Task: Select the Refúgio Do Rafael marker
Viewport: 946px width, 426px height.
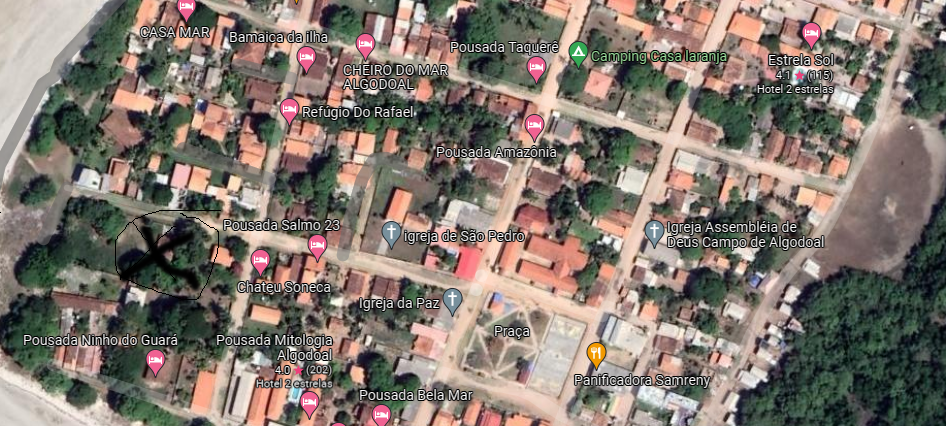Action: click(289, 109)
